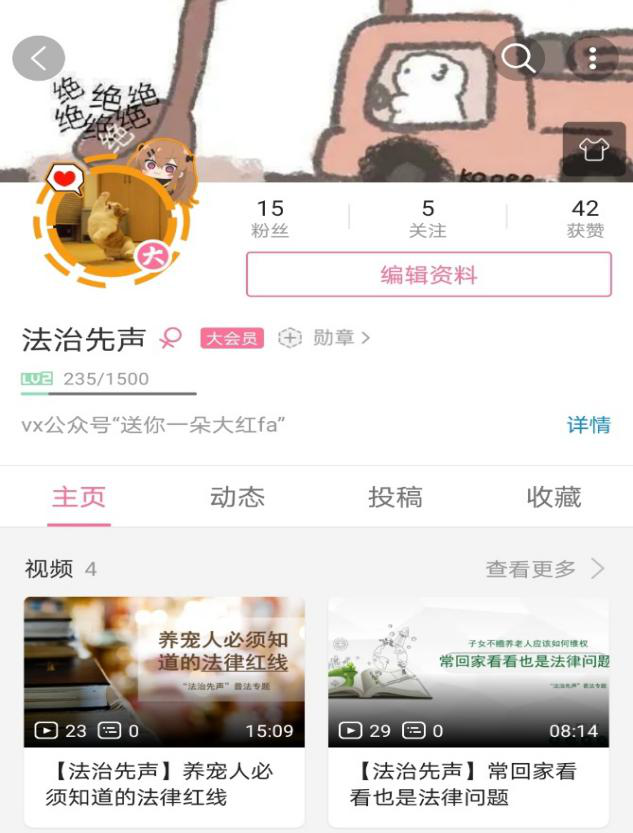Open the 勋章 medals page
This screenshot has width=633, height=833.
click(325, 338)
